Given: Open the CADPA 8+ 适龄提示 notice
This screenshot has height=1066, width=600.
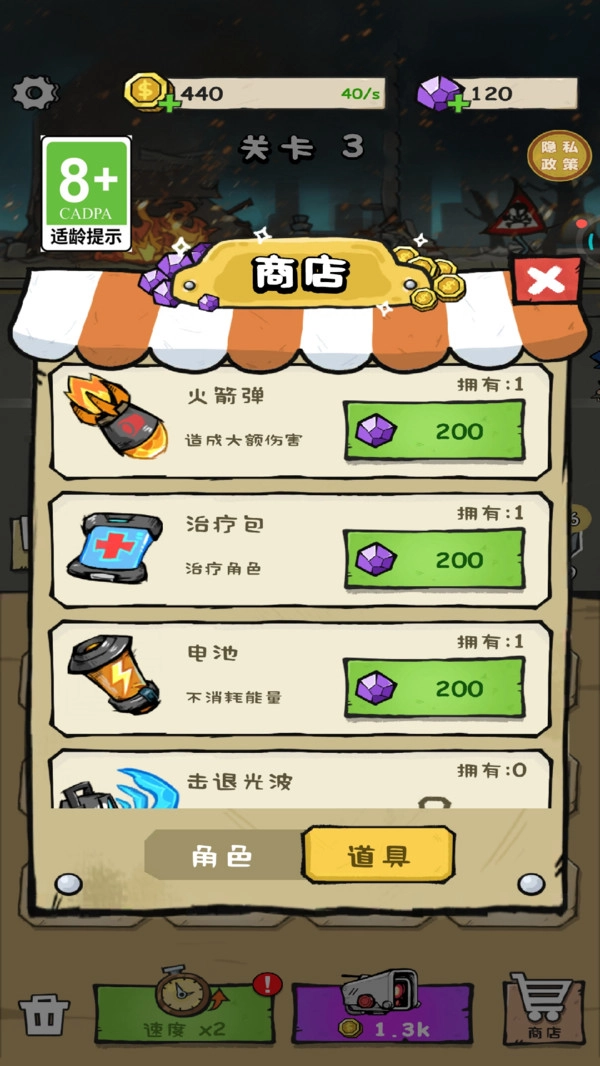Looking at the screenshot, I should tap(86, 193).
